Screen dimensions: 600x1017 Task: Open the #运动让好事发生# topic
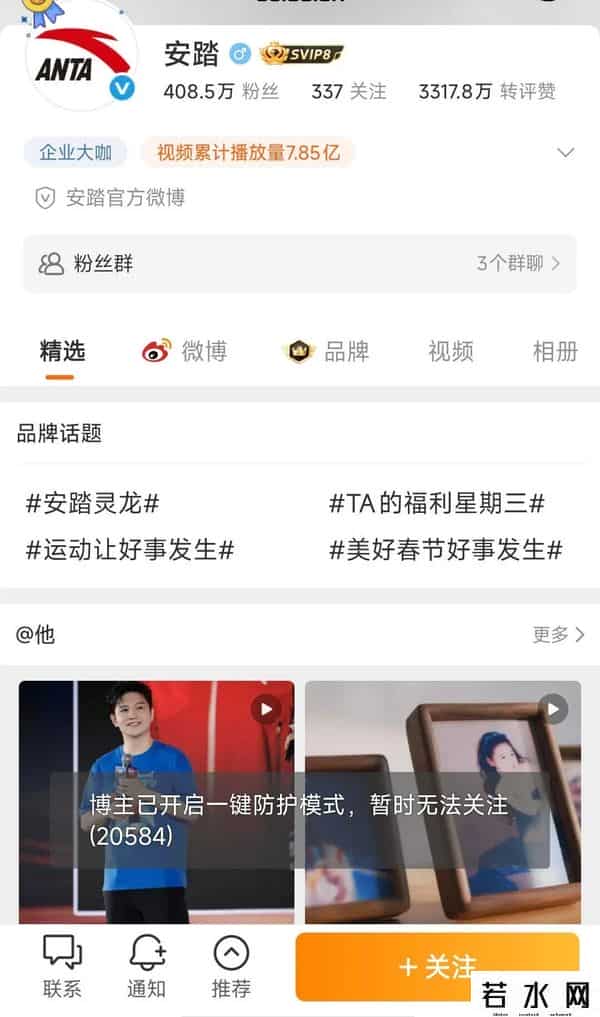point(130,549)
